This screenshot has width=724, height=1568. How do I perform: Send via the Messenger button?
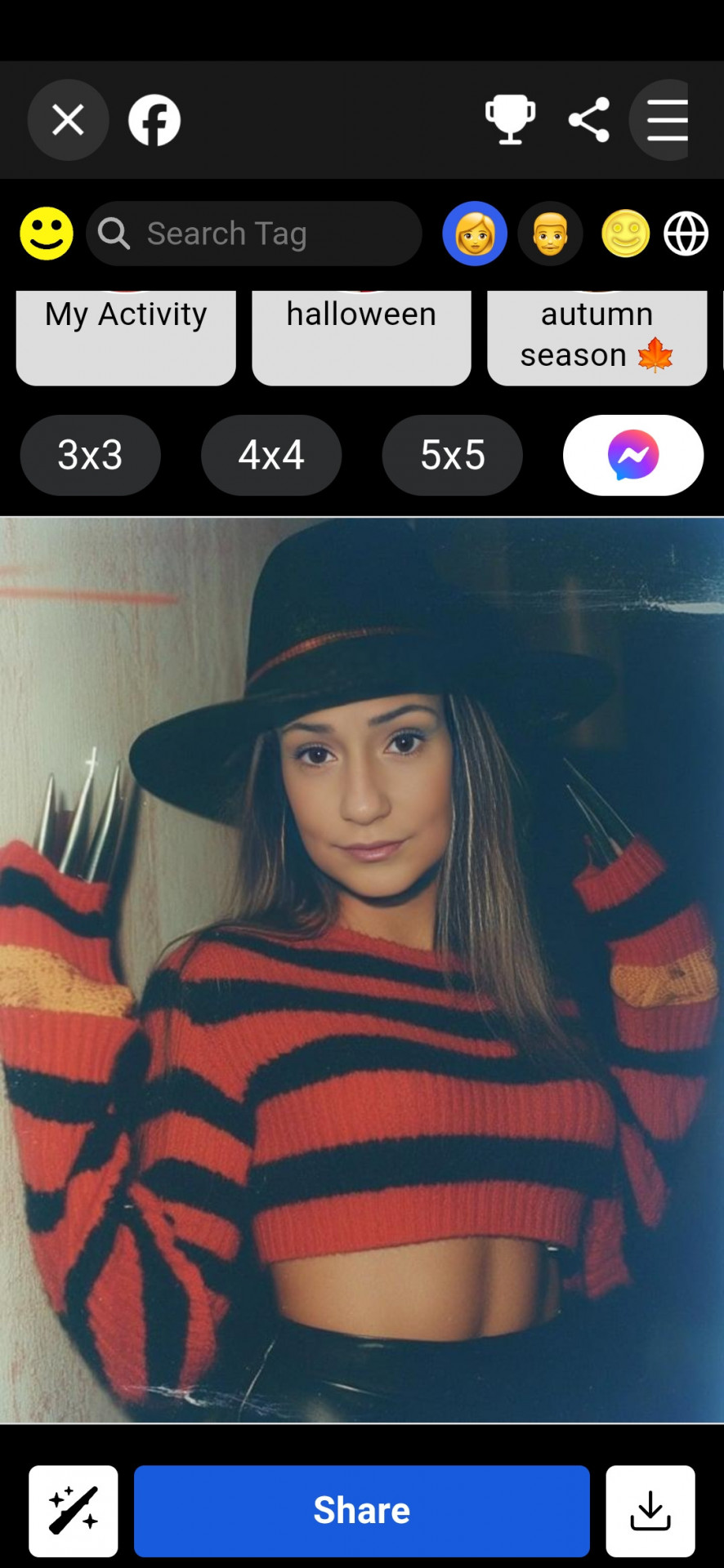(633, 455)
